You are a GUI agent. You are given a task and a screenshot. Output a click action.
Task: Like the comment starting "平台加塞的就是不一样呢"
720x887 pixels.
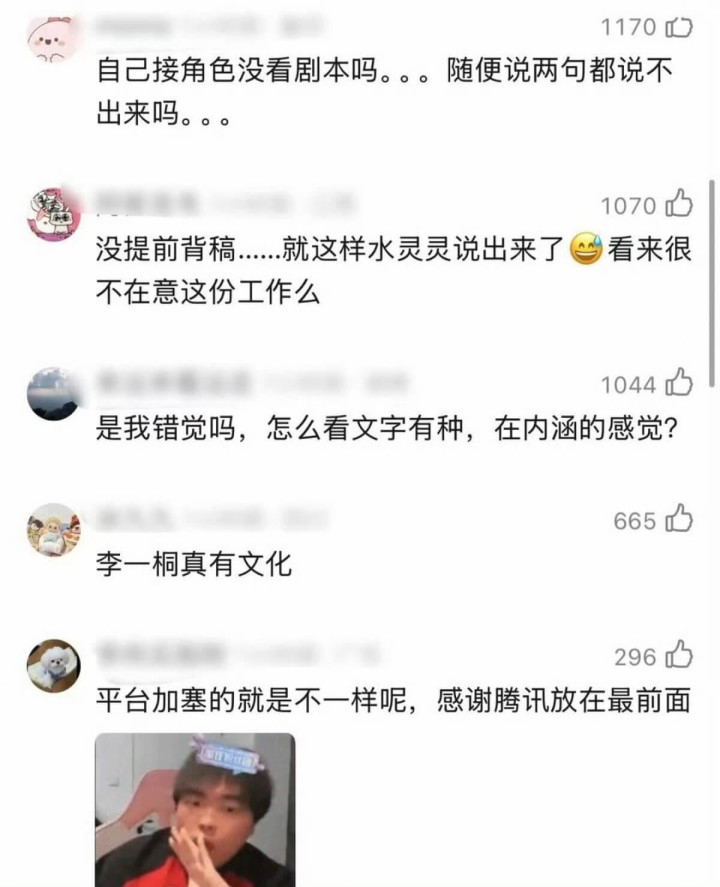(678, 656)
